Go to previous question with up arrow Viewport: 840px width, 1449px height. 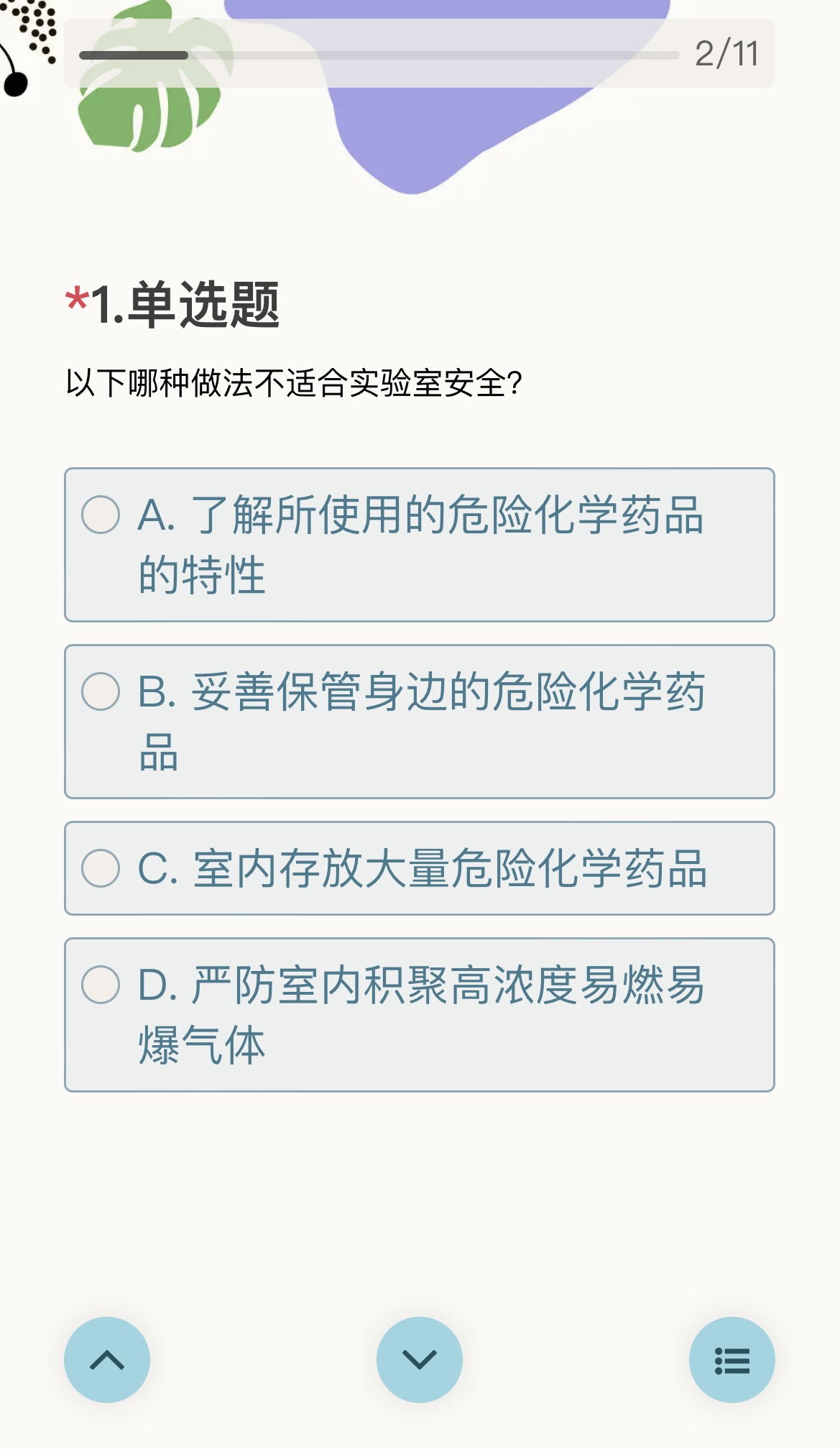tap(107, 1360)
